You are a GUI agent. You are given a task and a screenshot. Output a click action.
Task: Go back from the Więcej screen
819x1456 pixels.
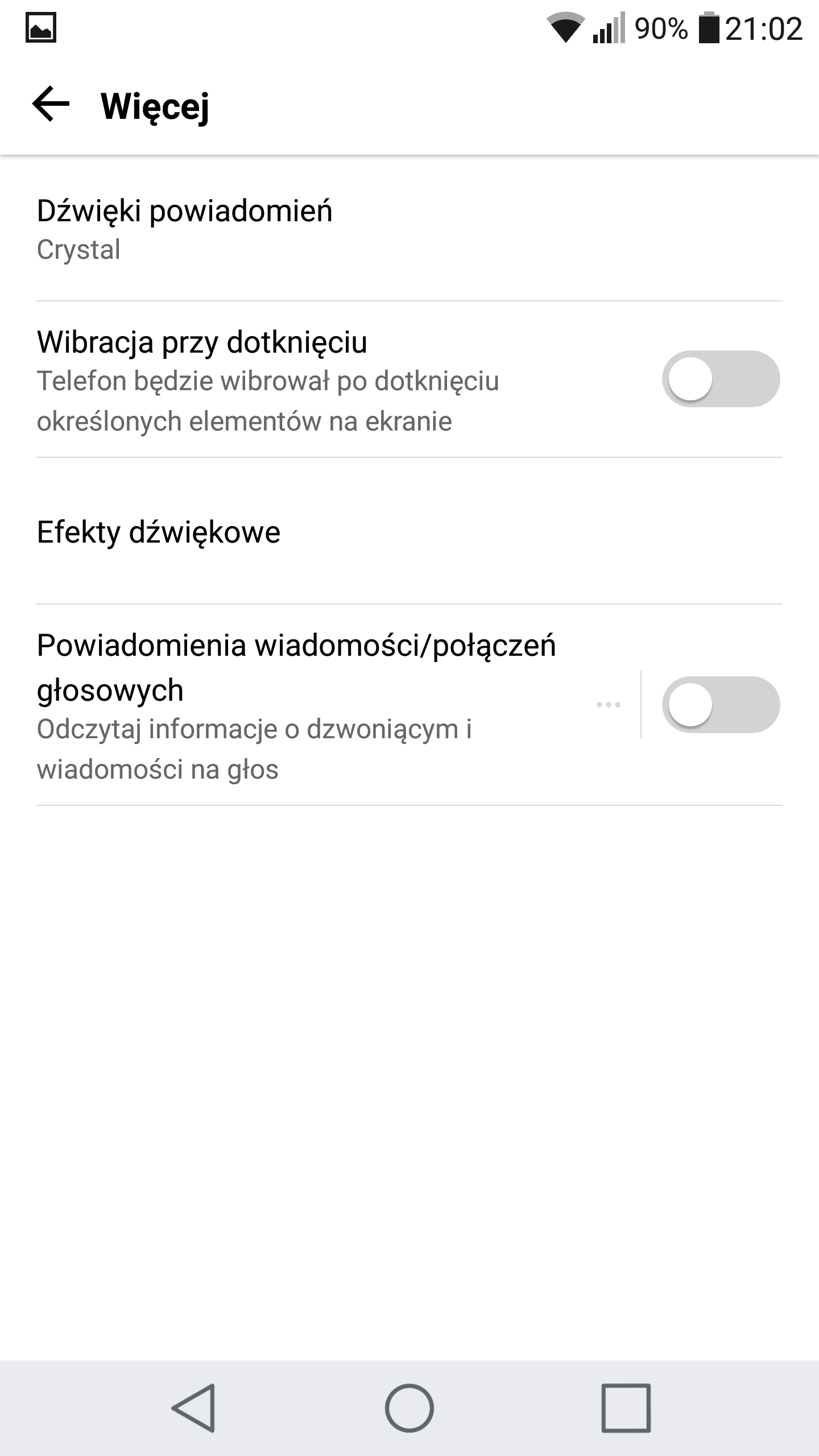[x=51, y=104]
